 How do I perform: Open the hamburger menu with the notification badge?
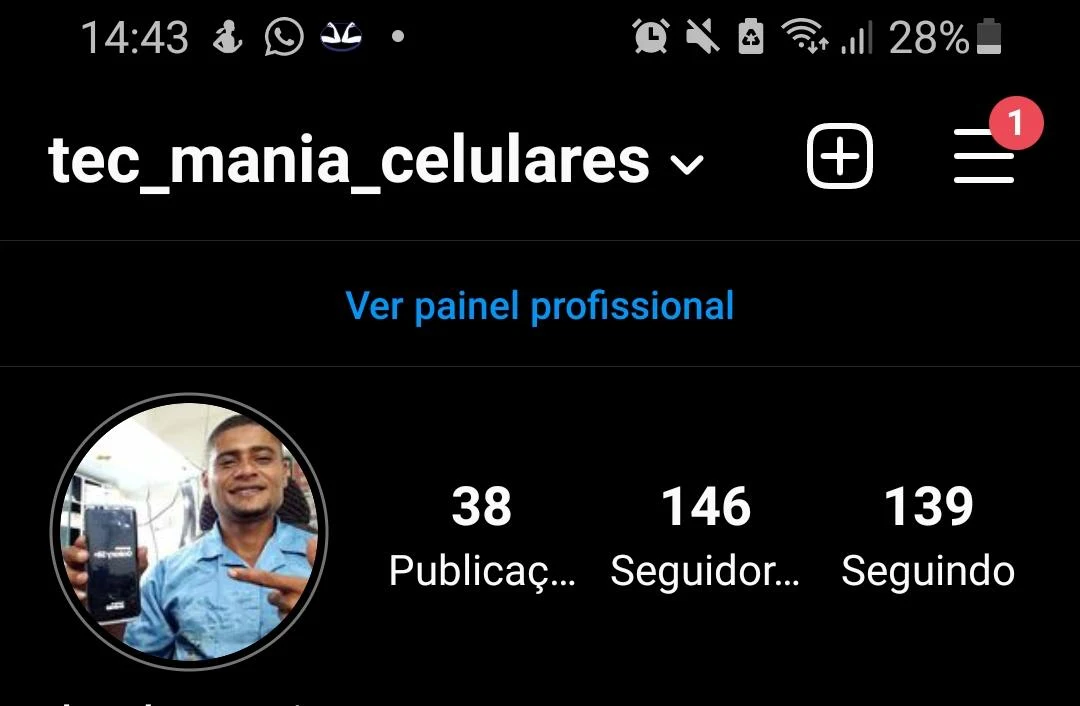pos(984,157)
